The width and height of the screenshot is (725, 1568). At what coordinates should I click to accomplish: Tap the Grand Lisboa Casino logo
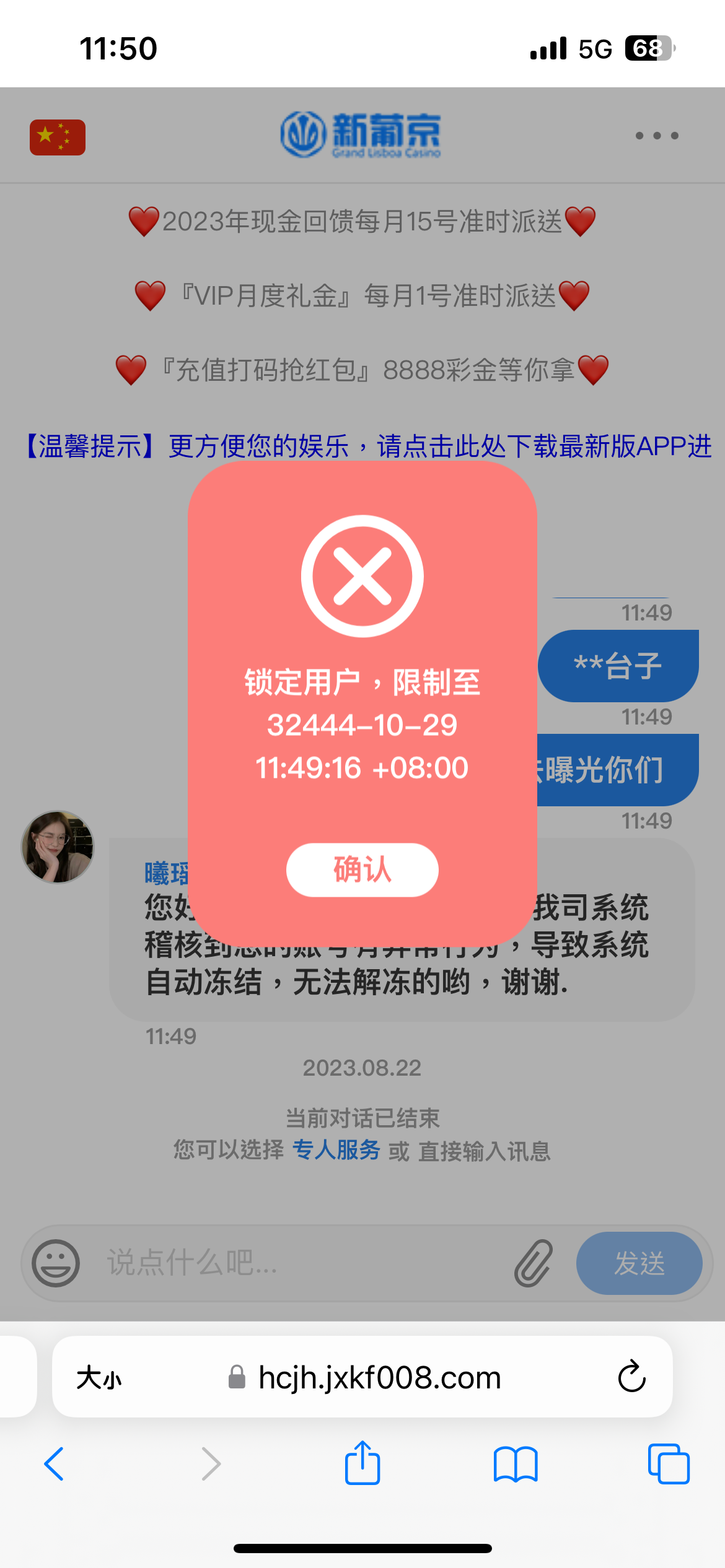coord(362,134)
